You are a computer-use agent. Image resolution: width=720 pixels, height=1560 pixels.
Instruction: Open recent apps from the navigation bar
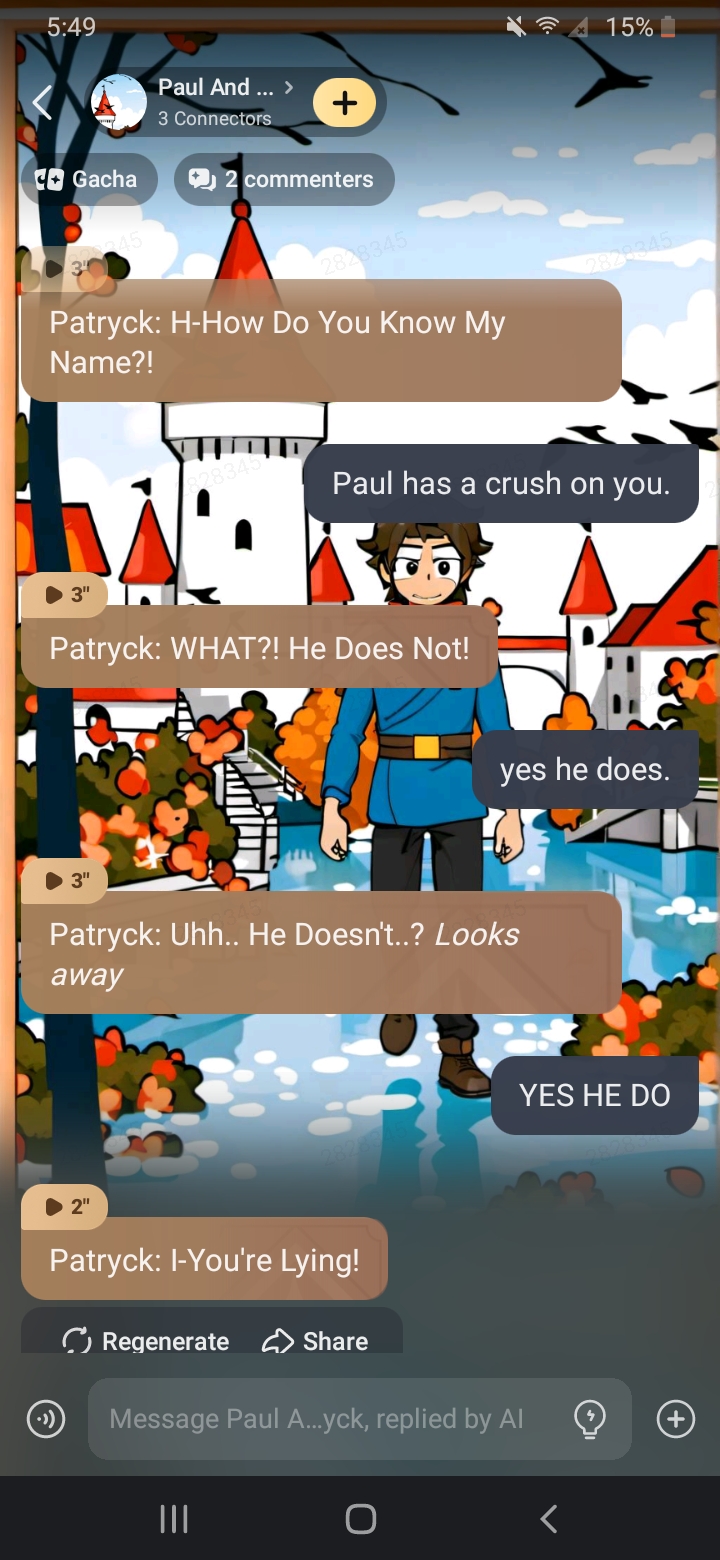coord(174,1519)
